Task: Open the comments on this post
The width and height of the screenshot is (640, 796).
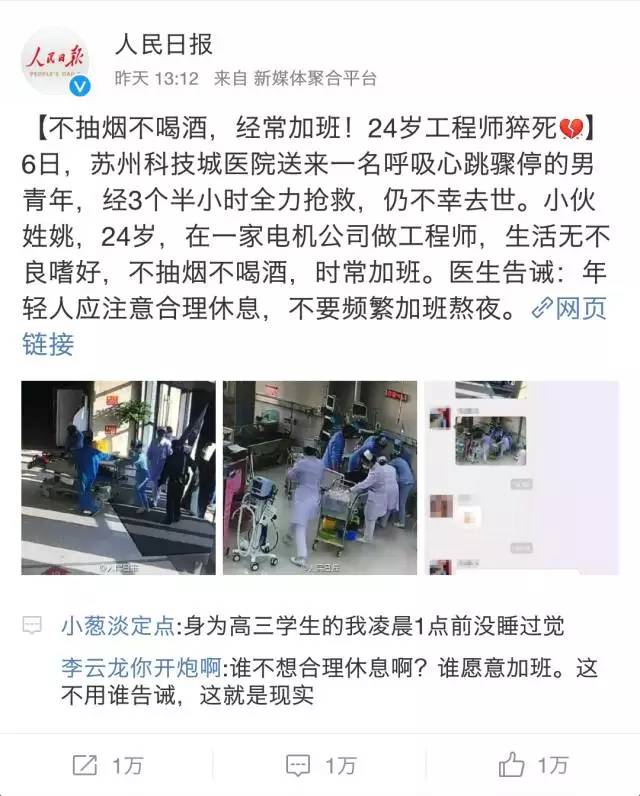Action: pyautogui.click(x=320, y=766)
